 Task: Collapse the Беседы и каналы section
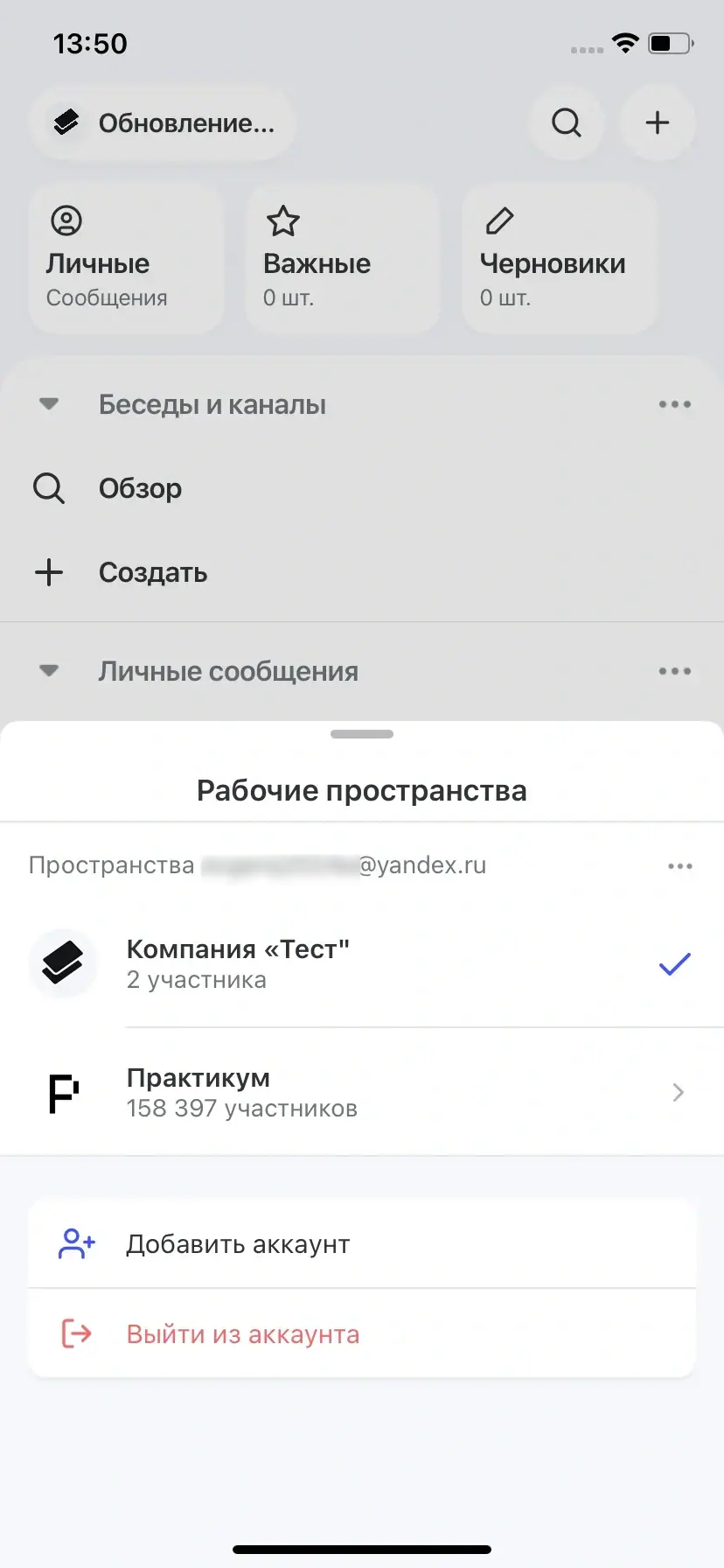coord(50,404)
